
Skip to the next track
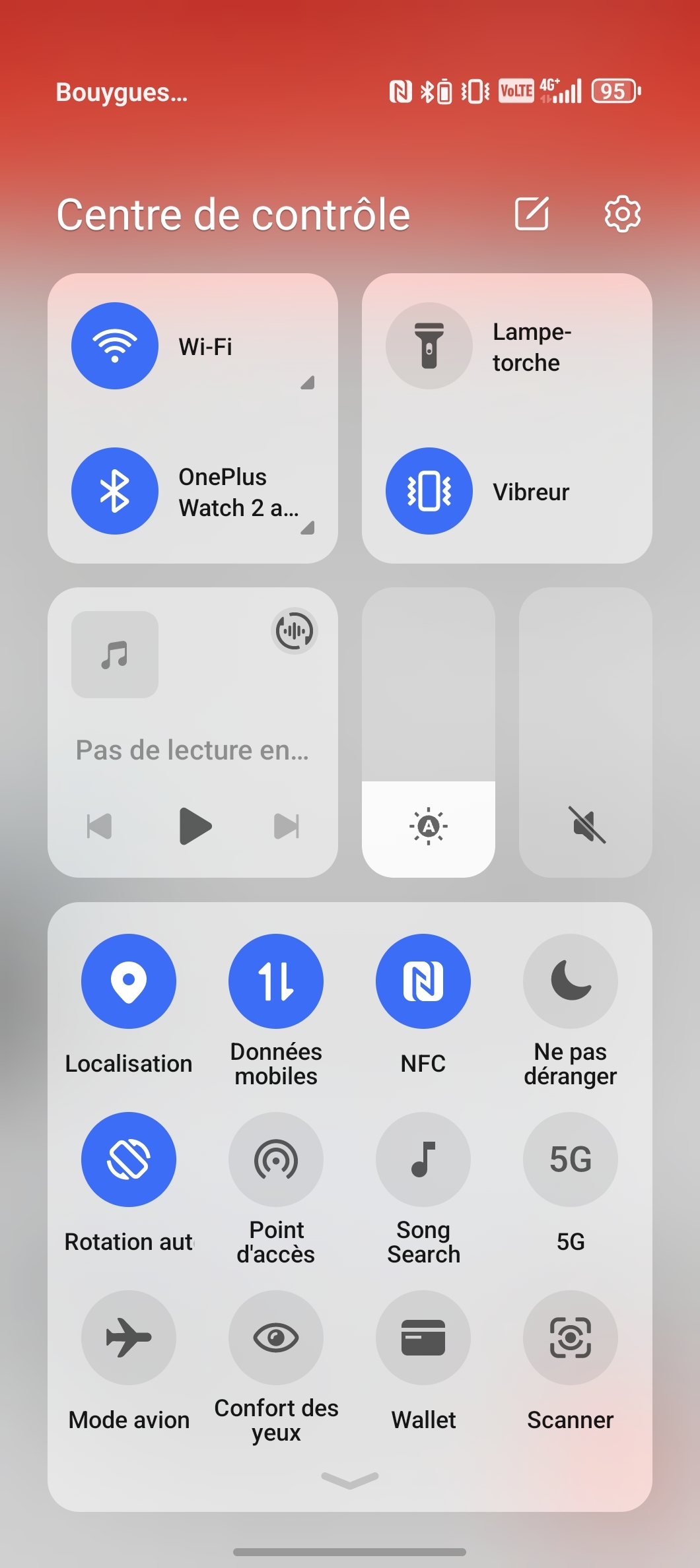coord(287,826)
